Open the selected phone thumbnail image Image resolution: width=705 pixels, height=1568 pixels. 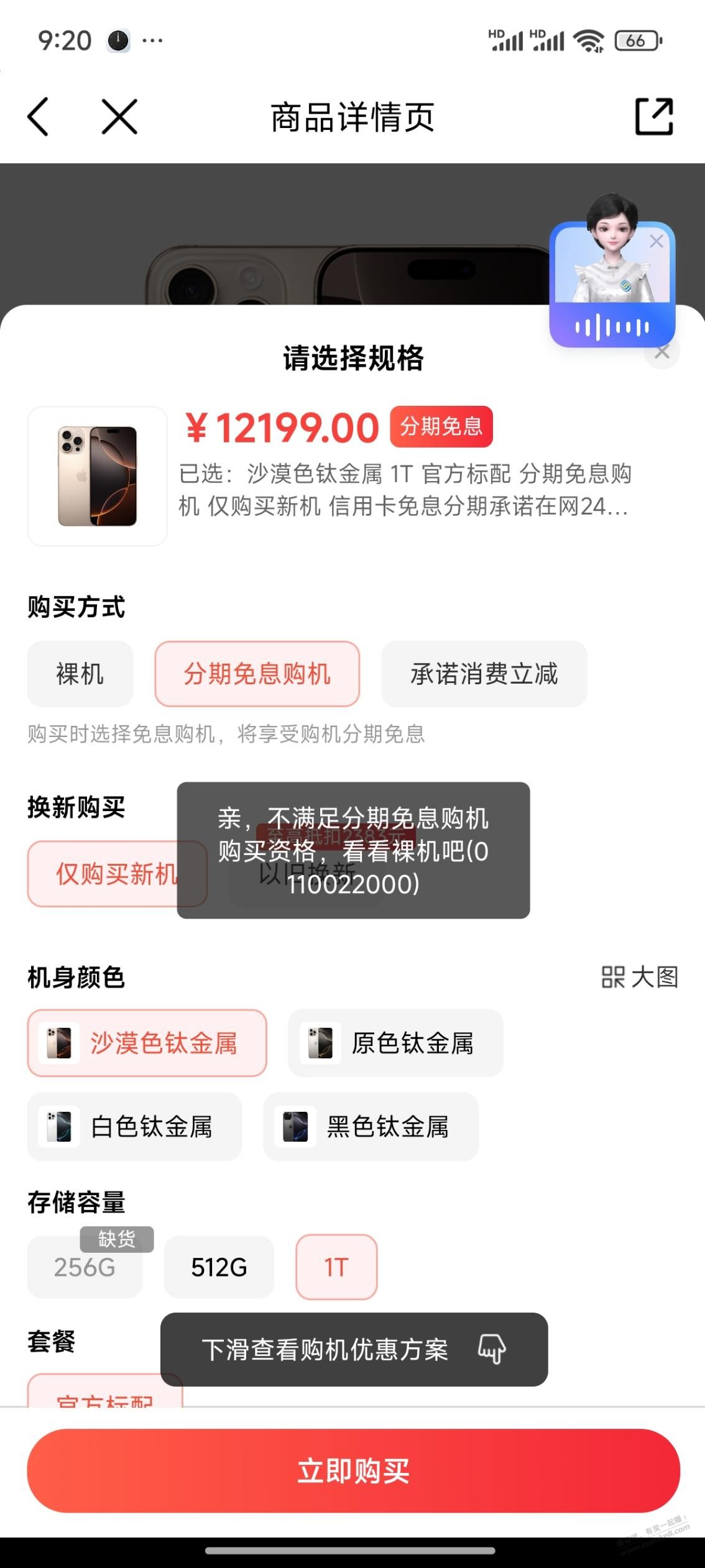point(98,477)
